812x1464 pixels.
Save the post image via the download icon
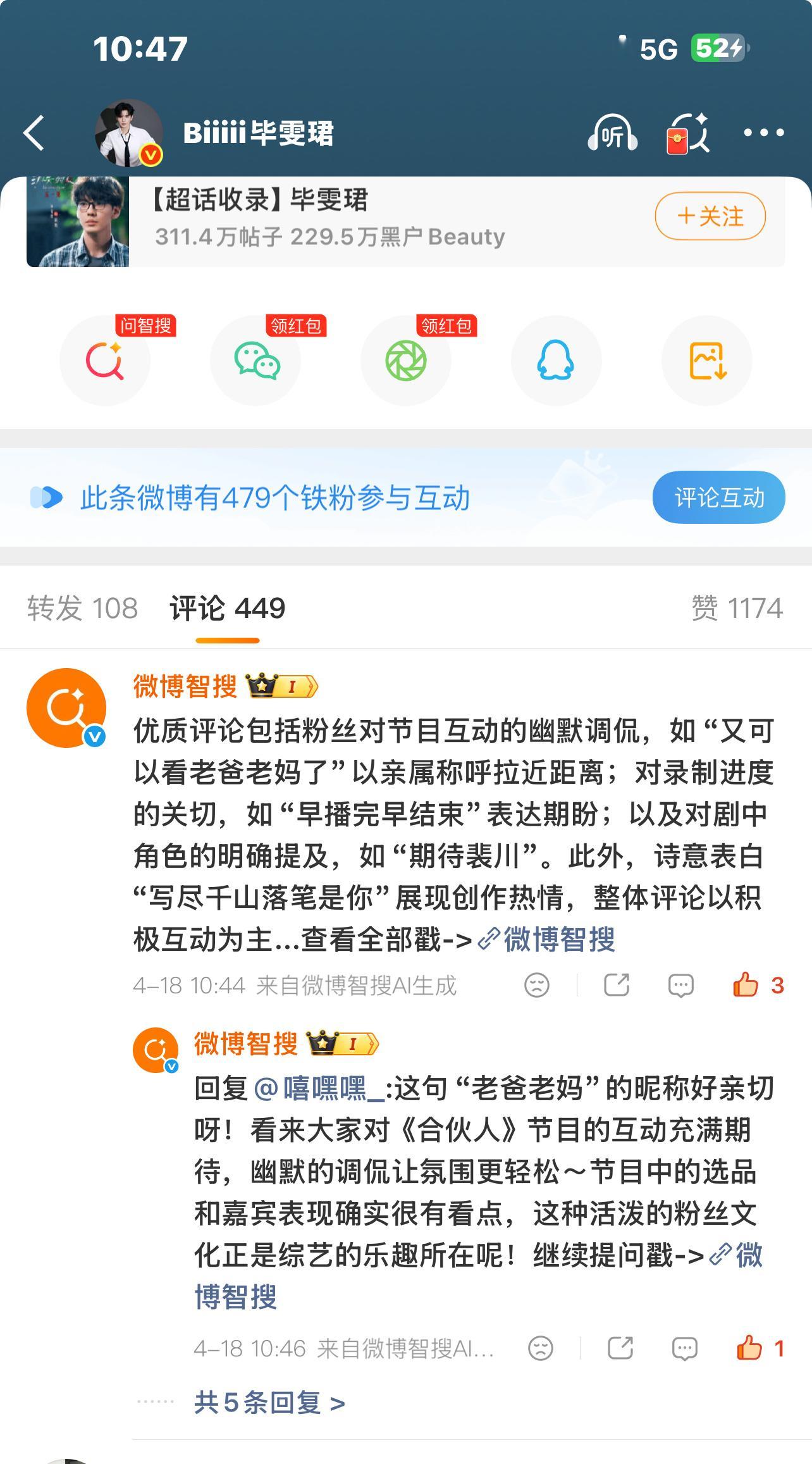(x=707, y=361)
